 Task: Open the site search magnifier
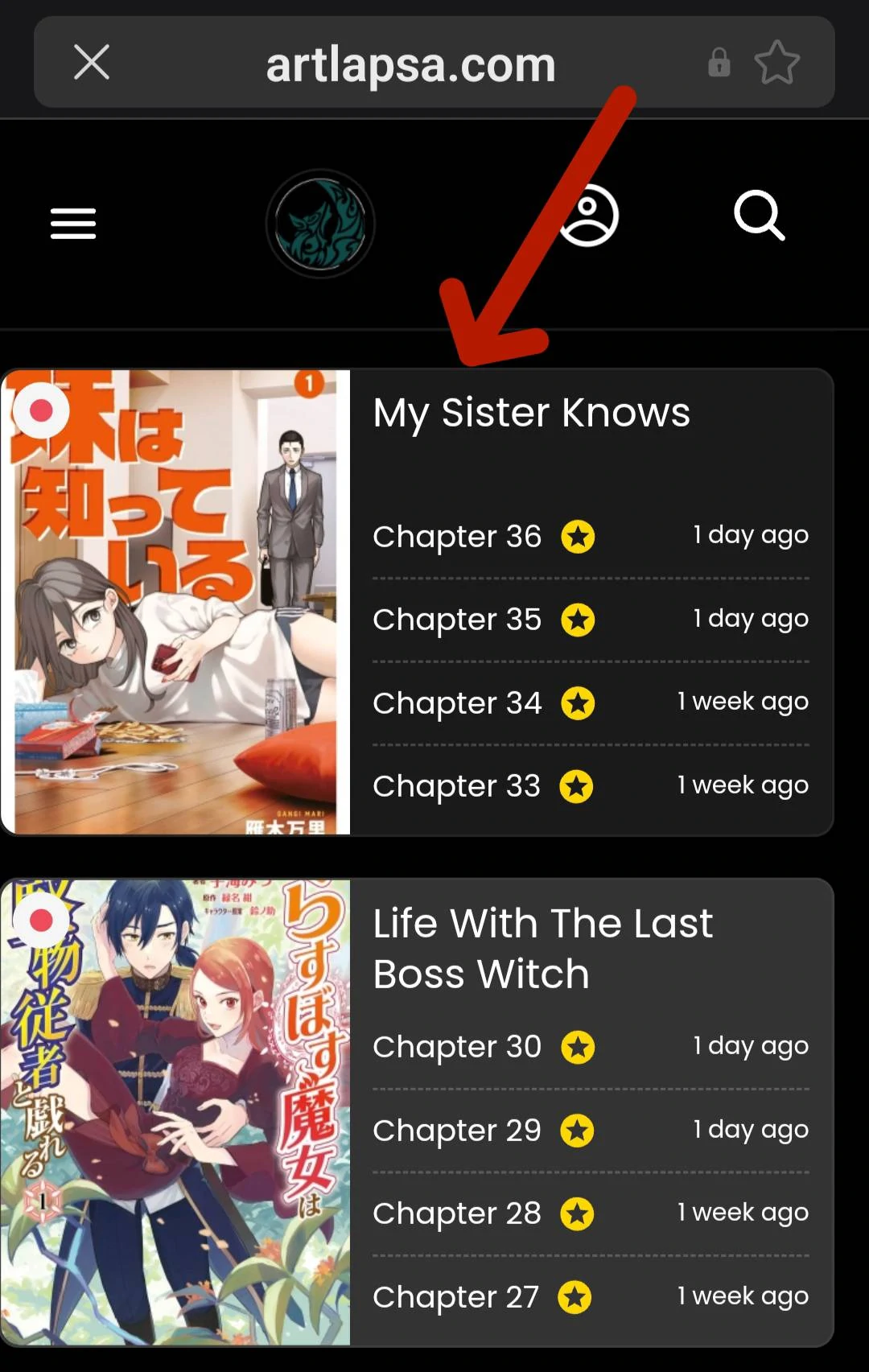(759, 216)
